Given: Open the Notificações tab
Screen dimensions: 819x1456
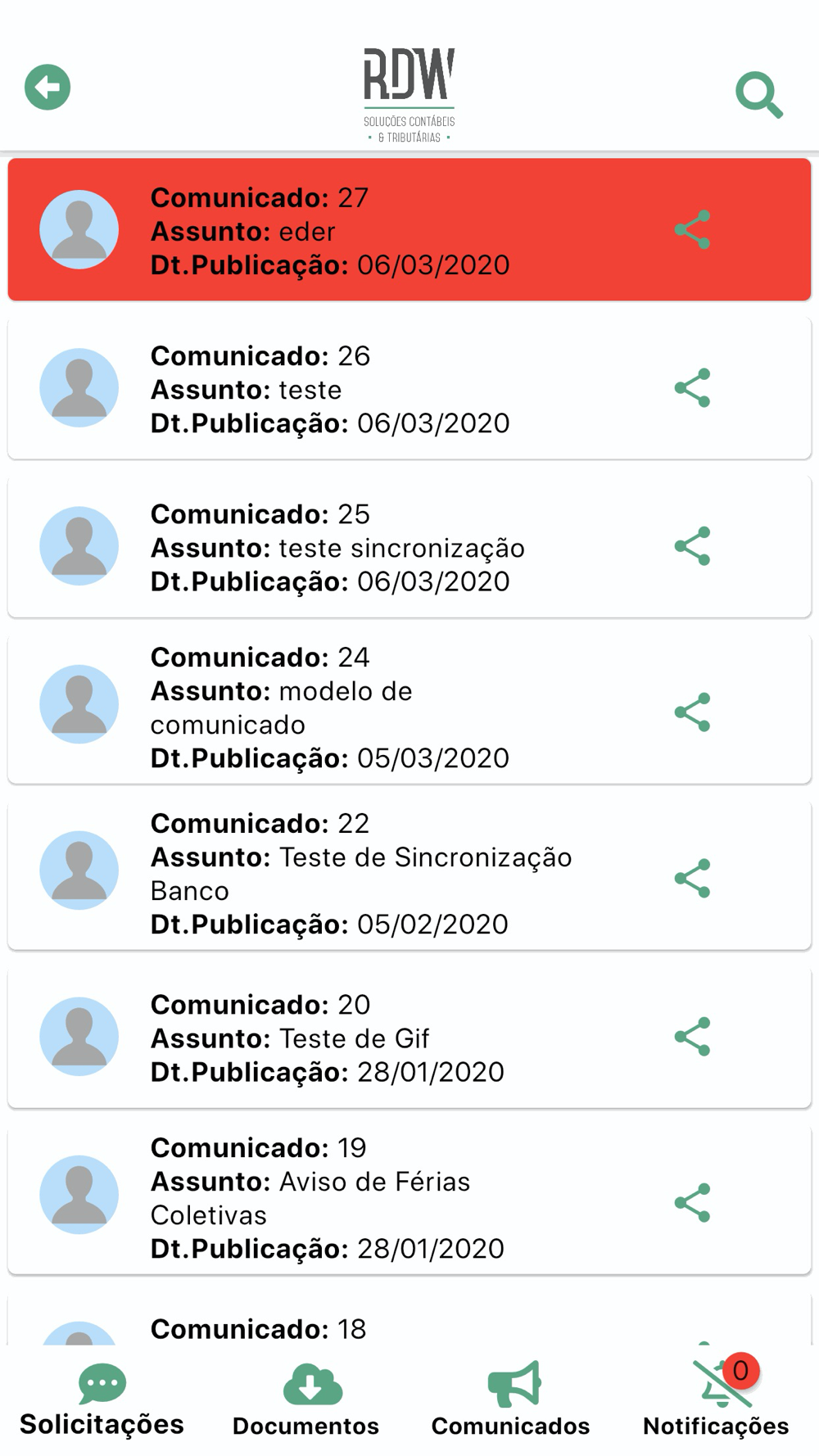Looking at the screenshot, I should click(717, 1399).
